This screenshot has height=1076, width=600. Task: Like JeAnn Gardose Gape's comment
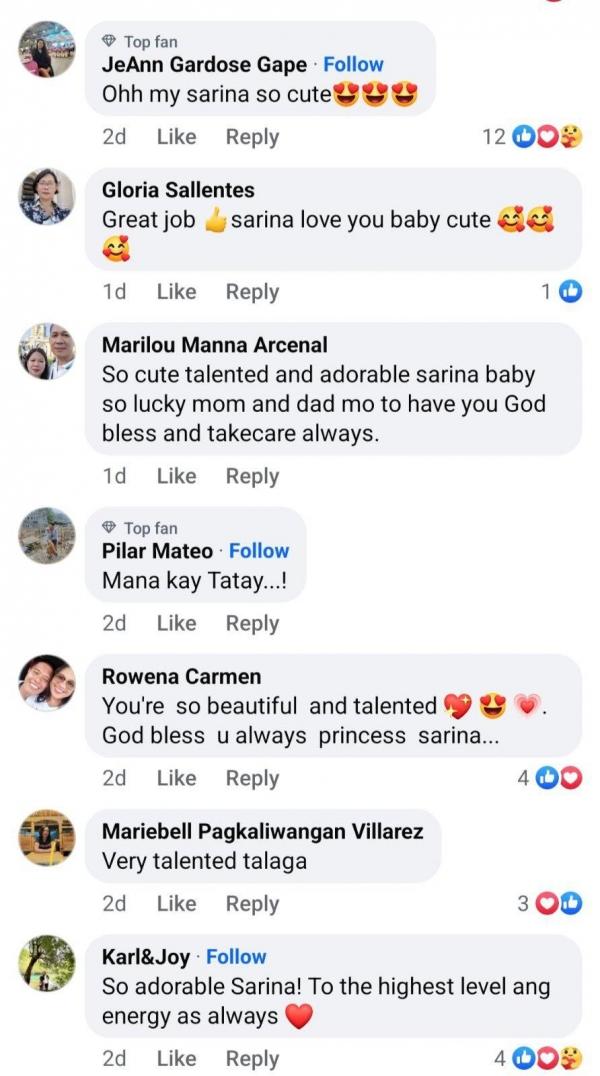pyautogui.click(x=176, y=137)
